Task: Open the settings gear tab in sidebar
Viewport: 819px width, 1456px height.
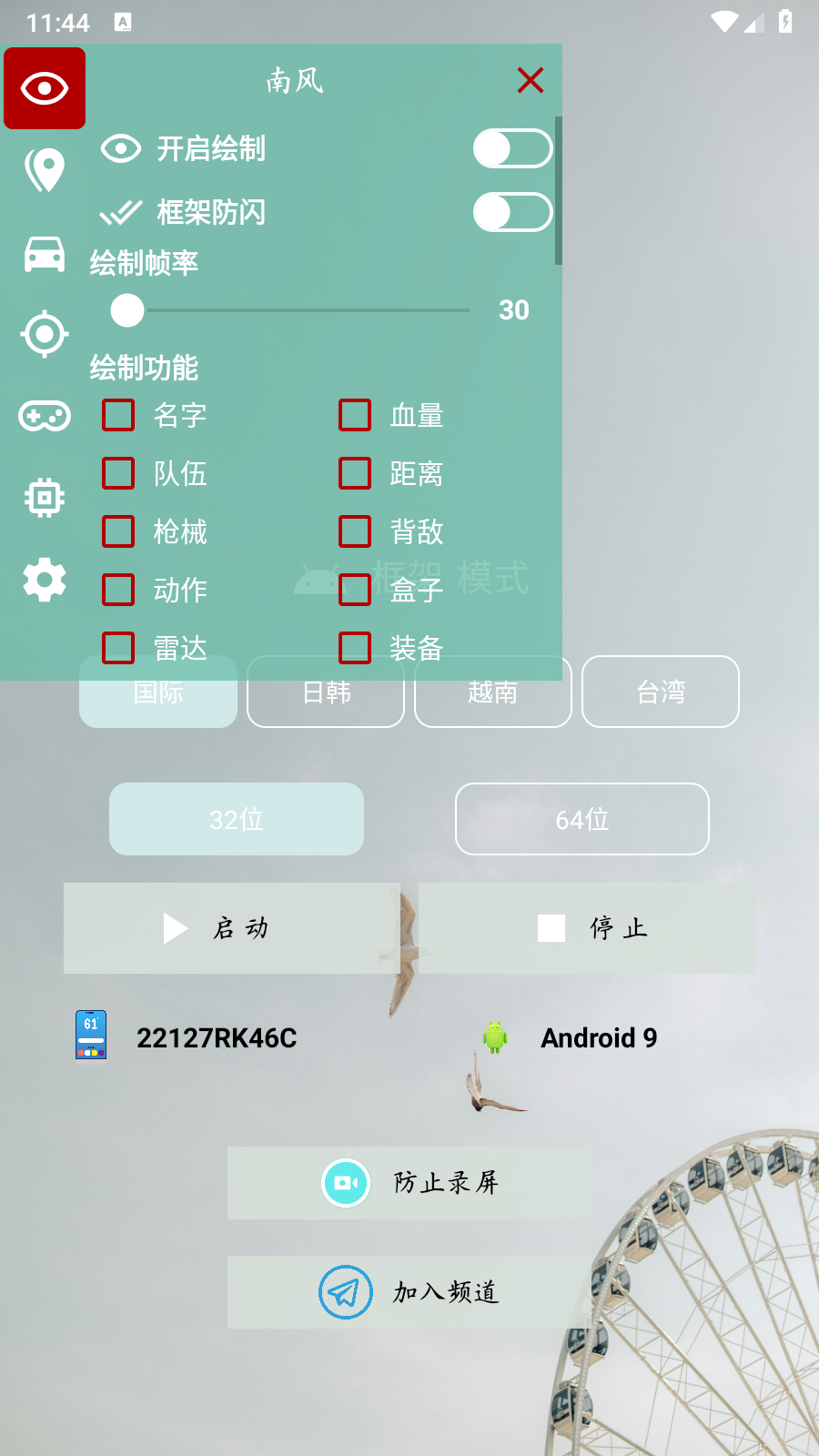Action: pos(45,580)
